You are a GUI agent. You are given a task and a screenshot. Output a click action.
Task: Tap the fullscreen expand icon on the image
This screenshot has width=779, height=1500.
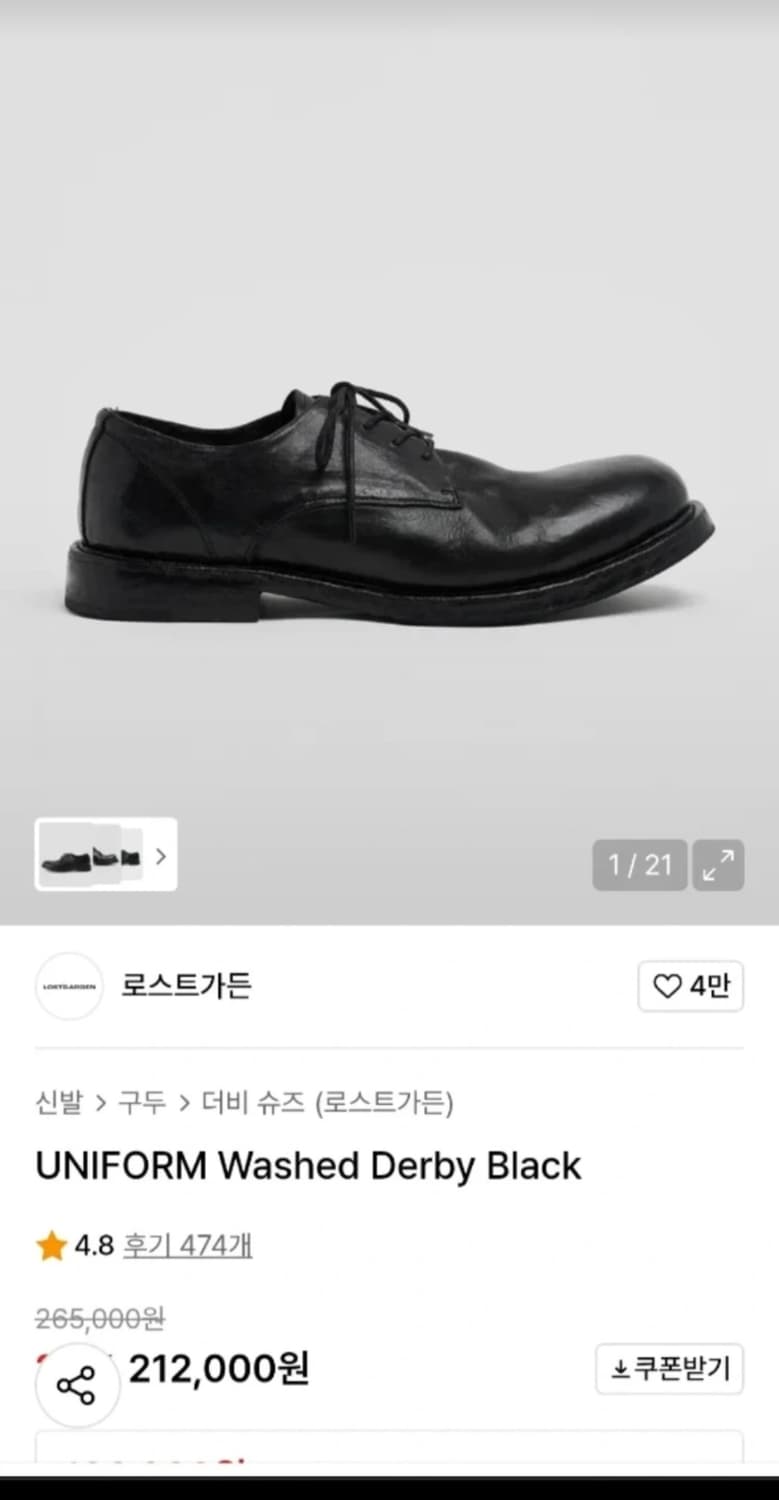pyautogui.click(x=719, y=864)
